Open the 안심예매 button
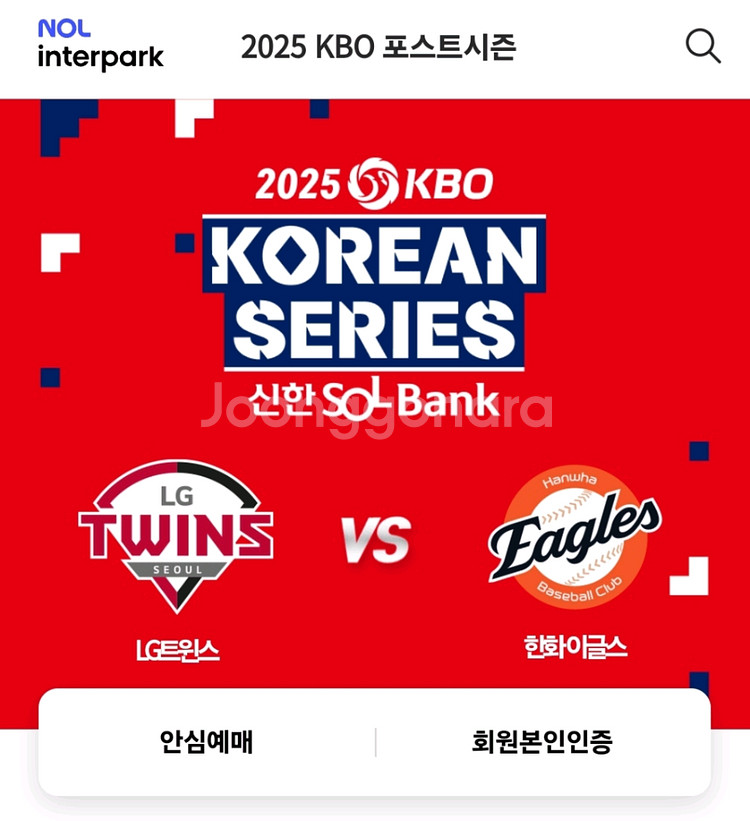Screen dimensions: 750x821 207,742
